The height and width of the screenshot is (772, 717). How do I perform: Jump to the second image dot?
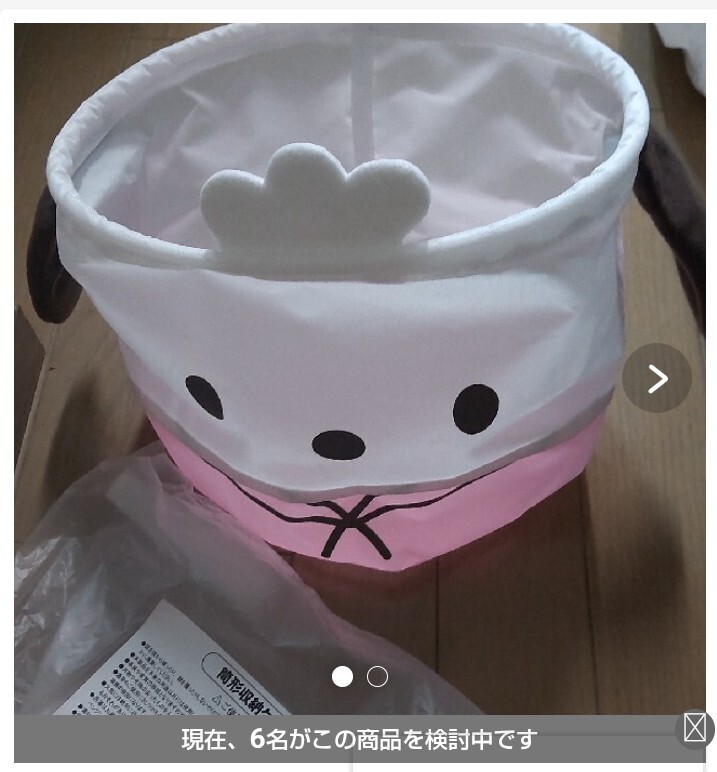pos(377,677)
